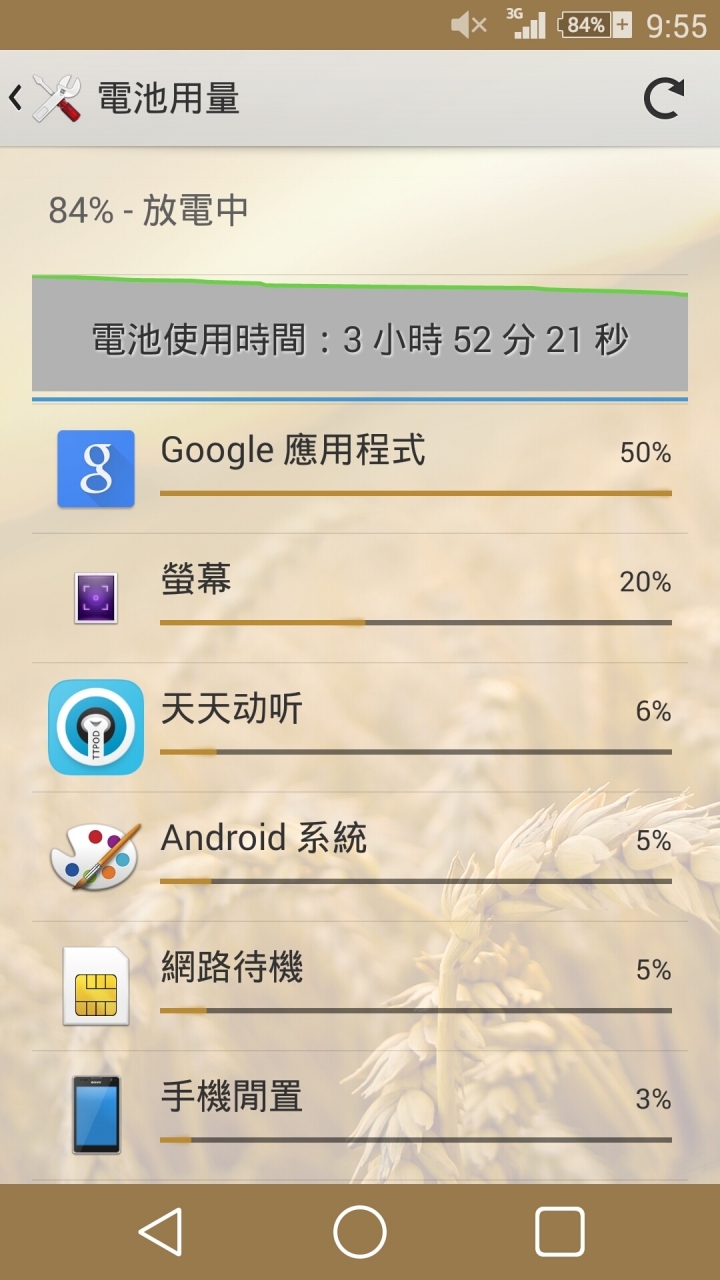Viewport: 720px width, 1280px height.
Task: Select the 天天动听 usage row
Action: pos(360,727)
